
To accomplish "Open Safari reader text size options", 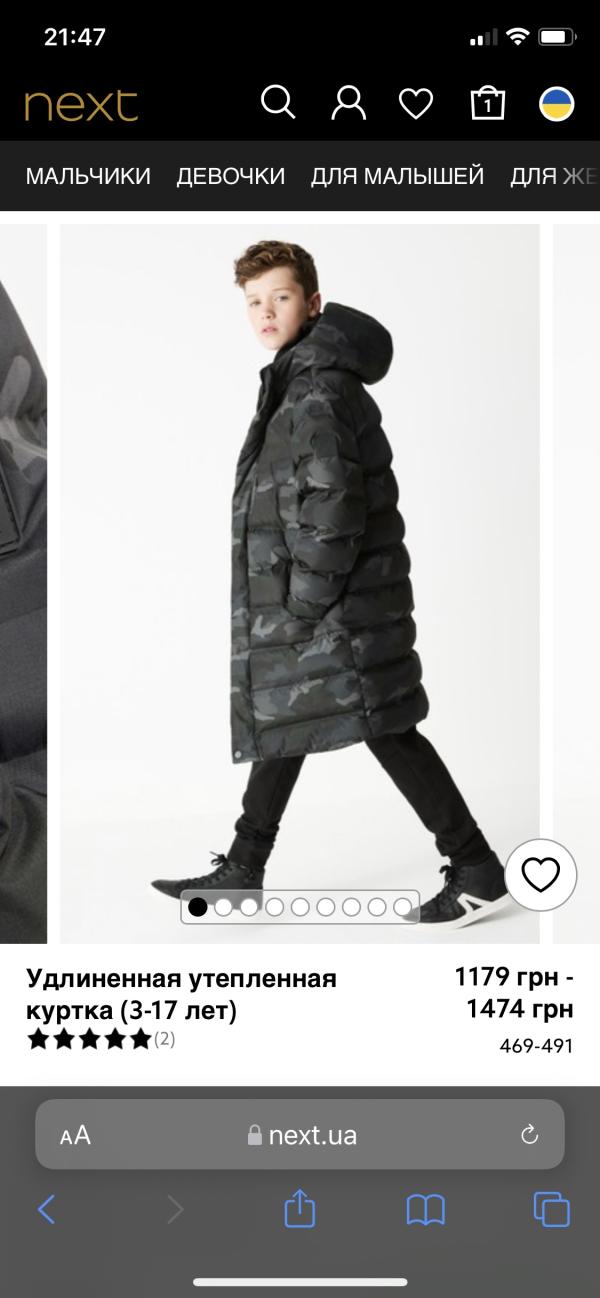I will 75,1135.
